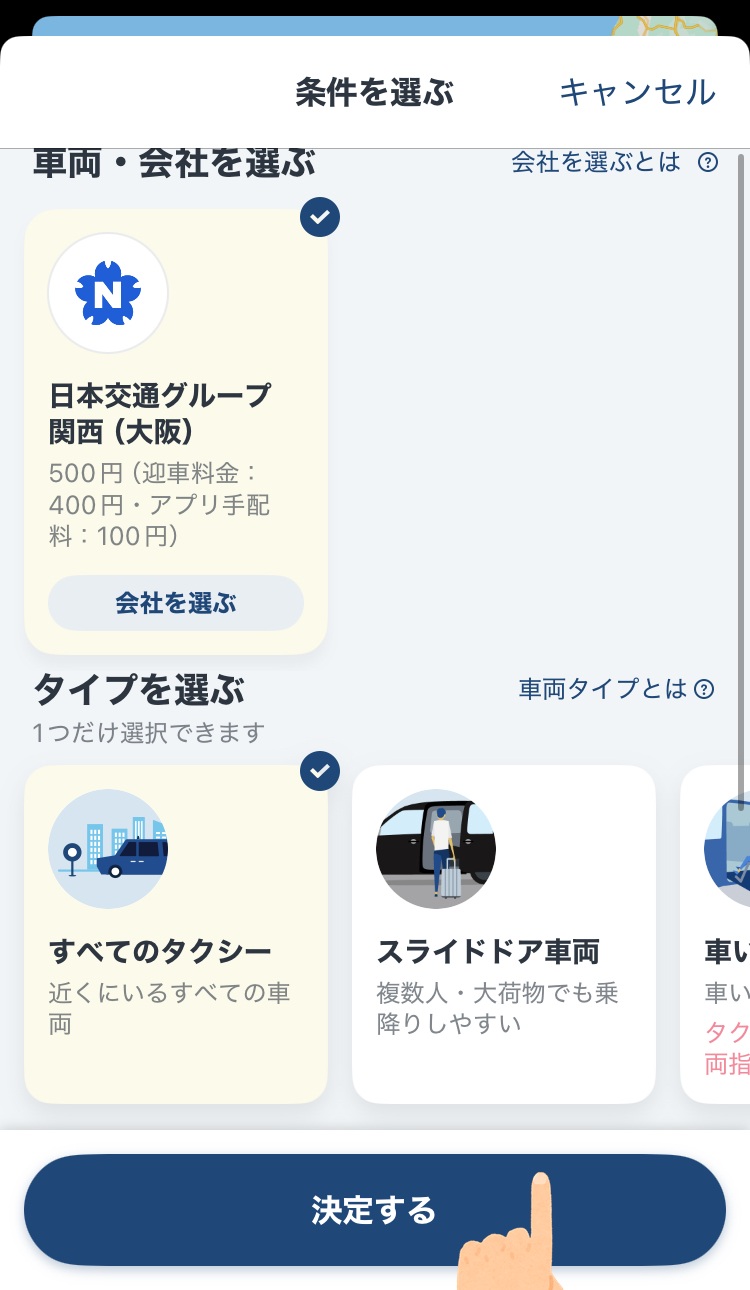Choose the スライドドア車両 type card
This screenshot has width=750, height=1290.
coord(503,934)
